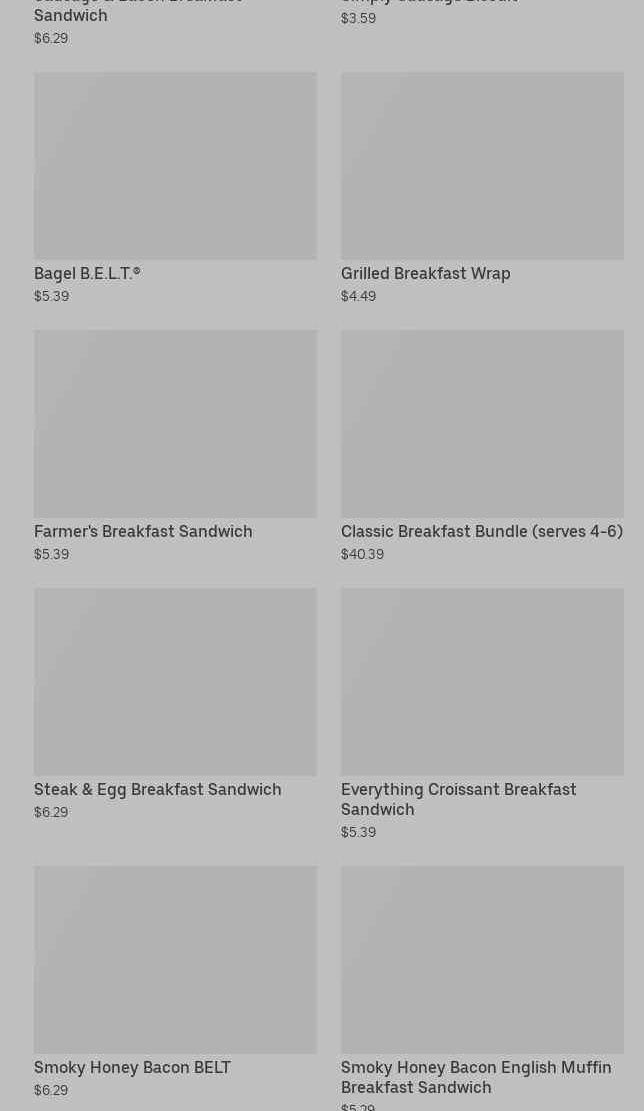The image size is (644, 1111).
Task: Open the Bagel B.E.L.T. item
Action: click(175, 188)
